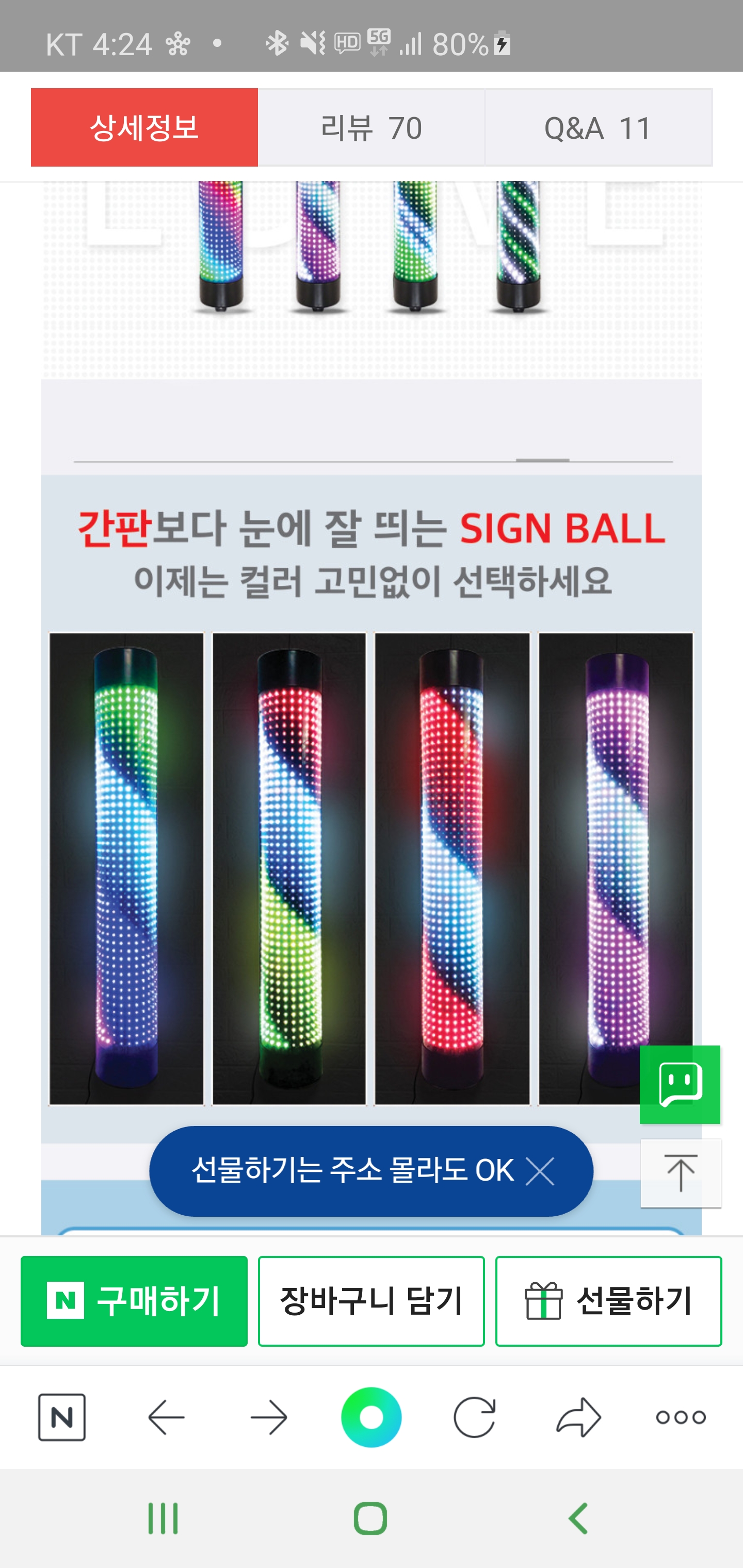
Task: Reload the current page
Action: click(474, 1417)
